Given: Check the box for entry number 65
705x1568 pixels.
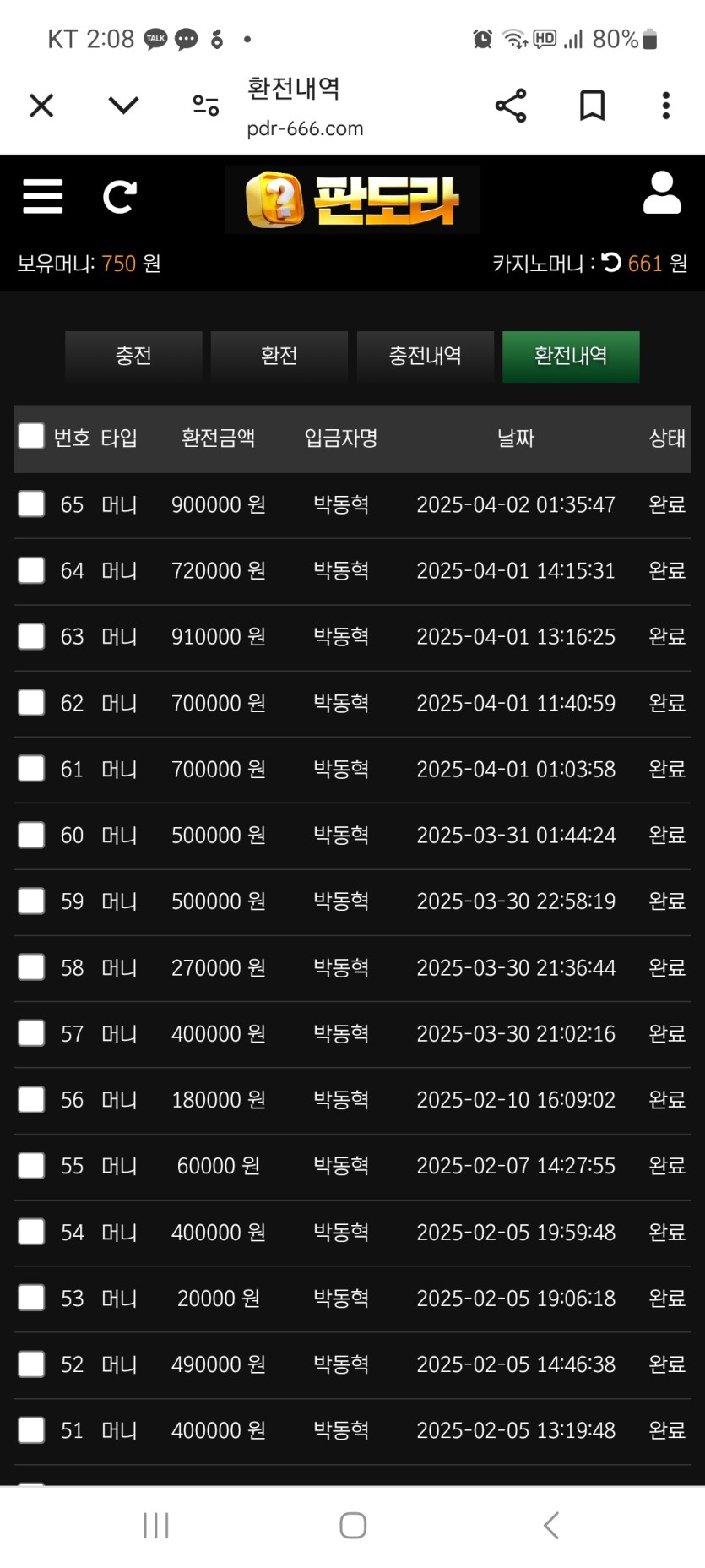Looking at the screenshot, I should pos(31,504).
